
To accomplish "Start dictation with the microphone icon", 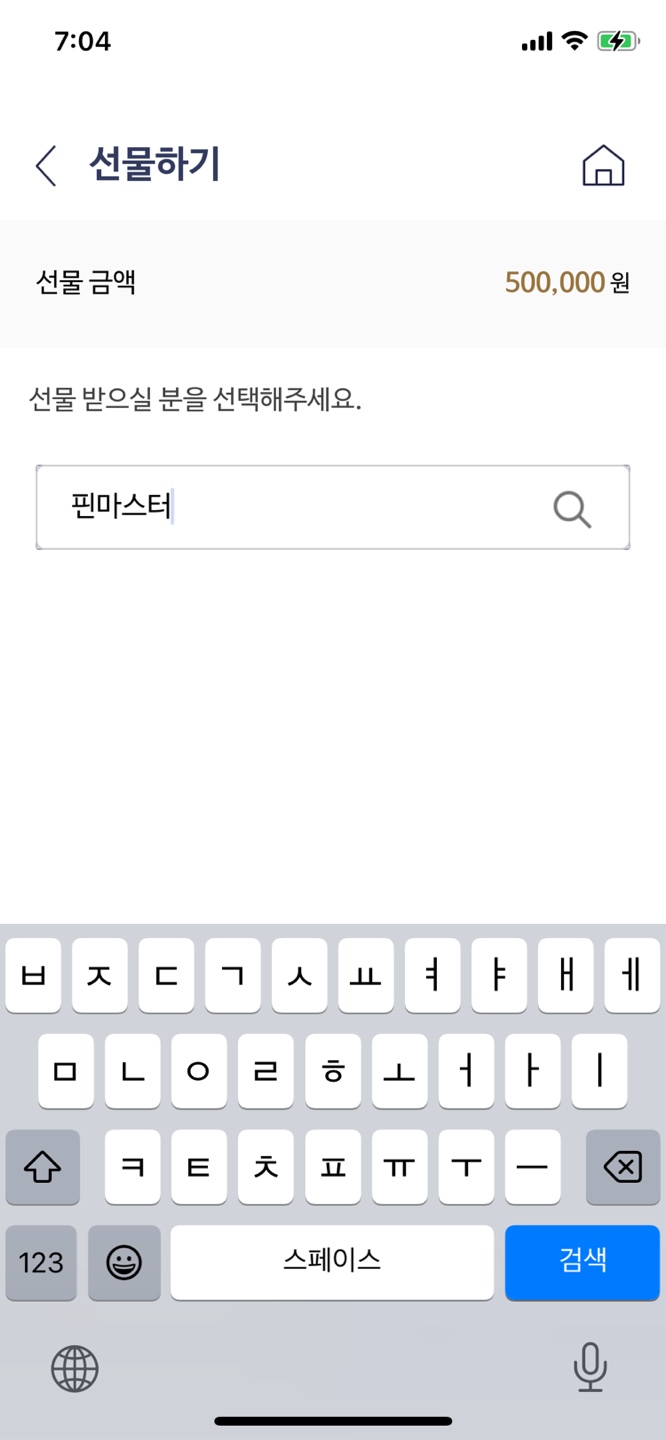I will [590, 1367].
